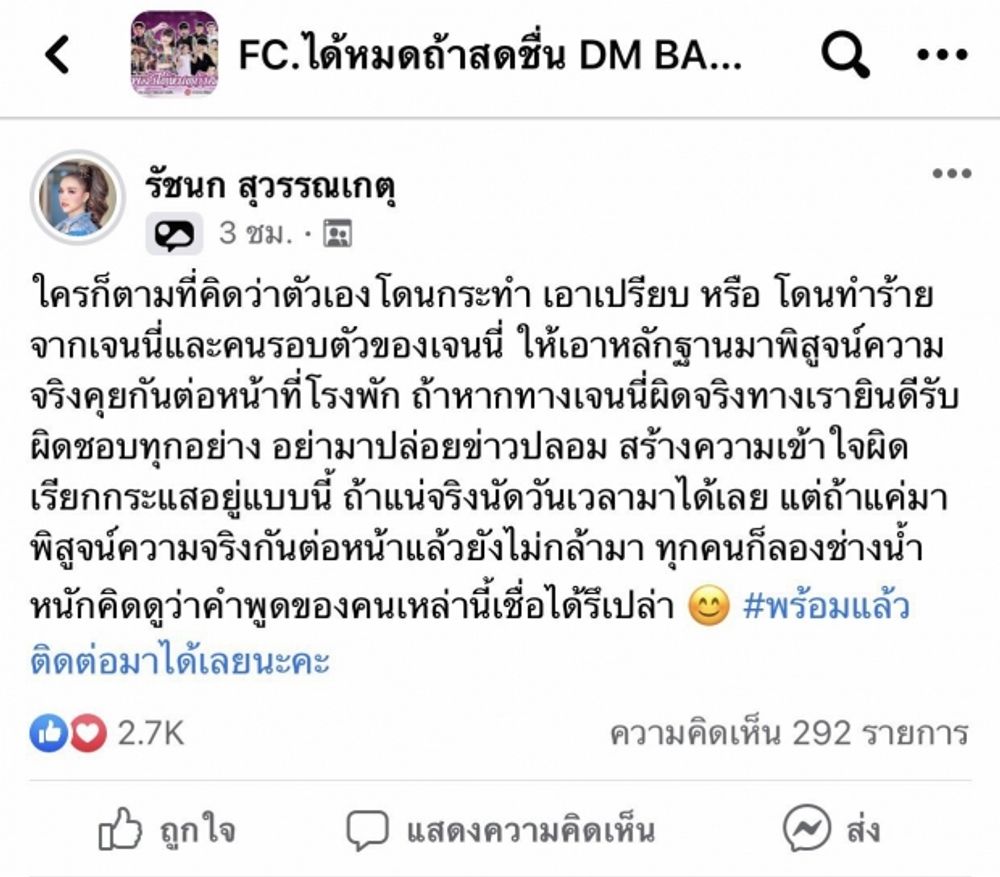Search within the group
This screenshot has width=1000, height=877.
click(x=845, y=55)
